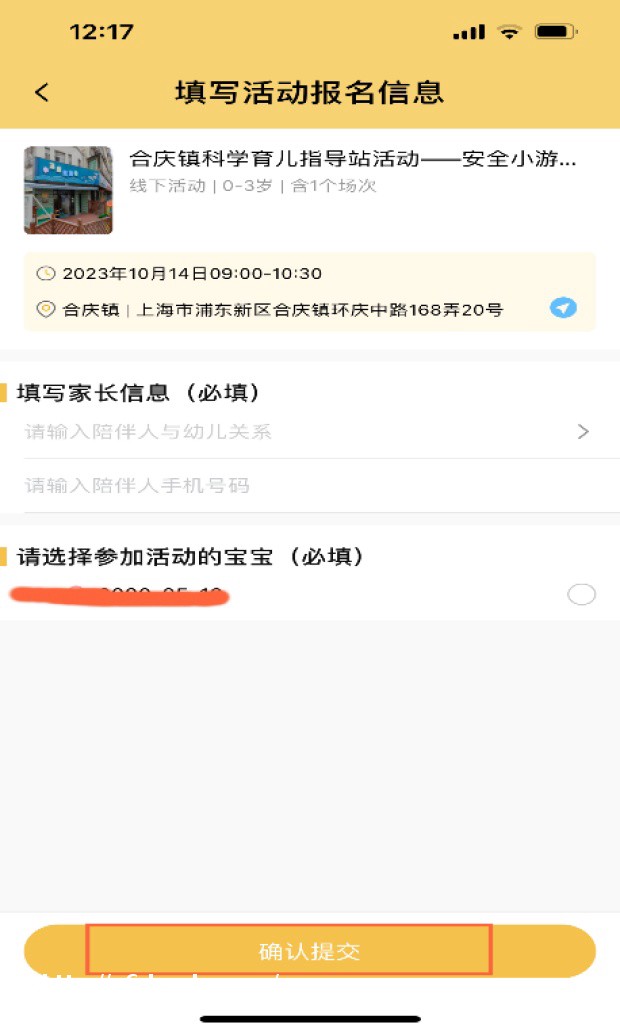
Task: Open the map navigation arrow icon
Action: 563,308
